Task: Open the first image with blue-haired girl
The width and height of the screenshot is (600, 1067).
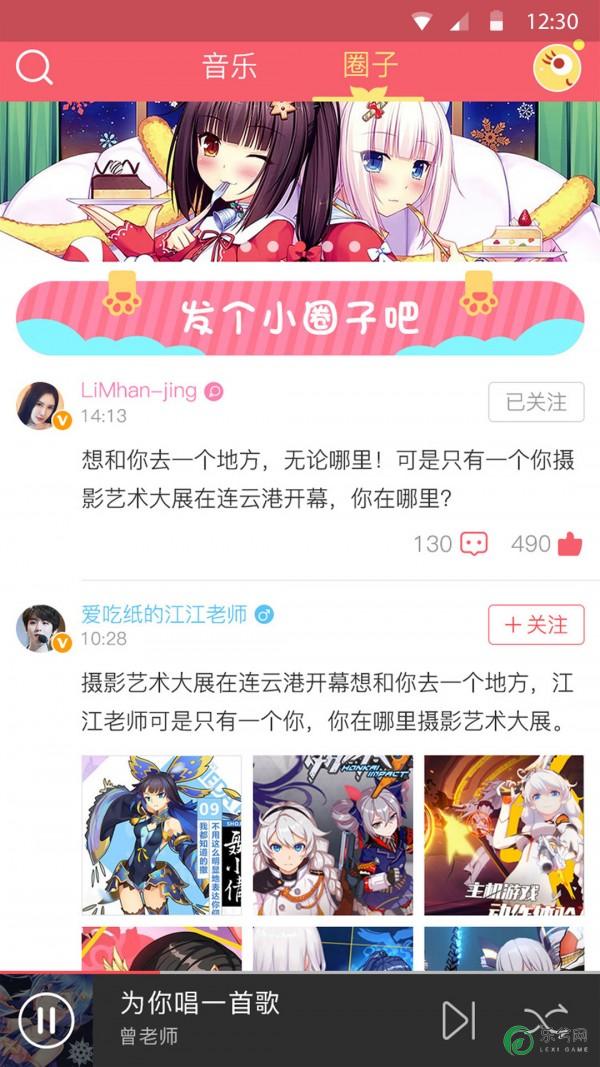Action: [x=161, y=835]
